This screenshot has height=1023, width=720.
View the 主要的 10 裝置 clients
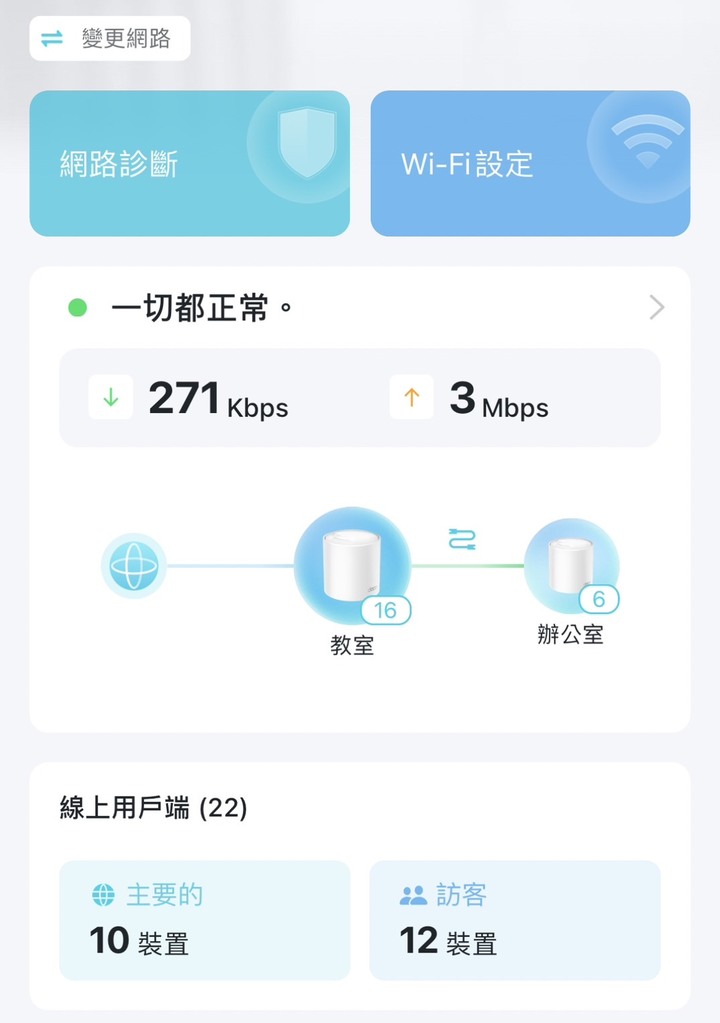click(204, 920)
